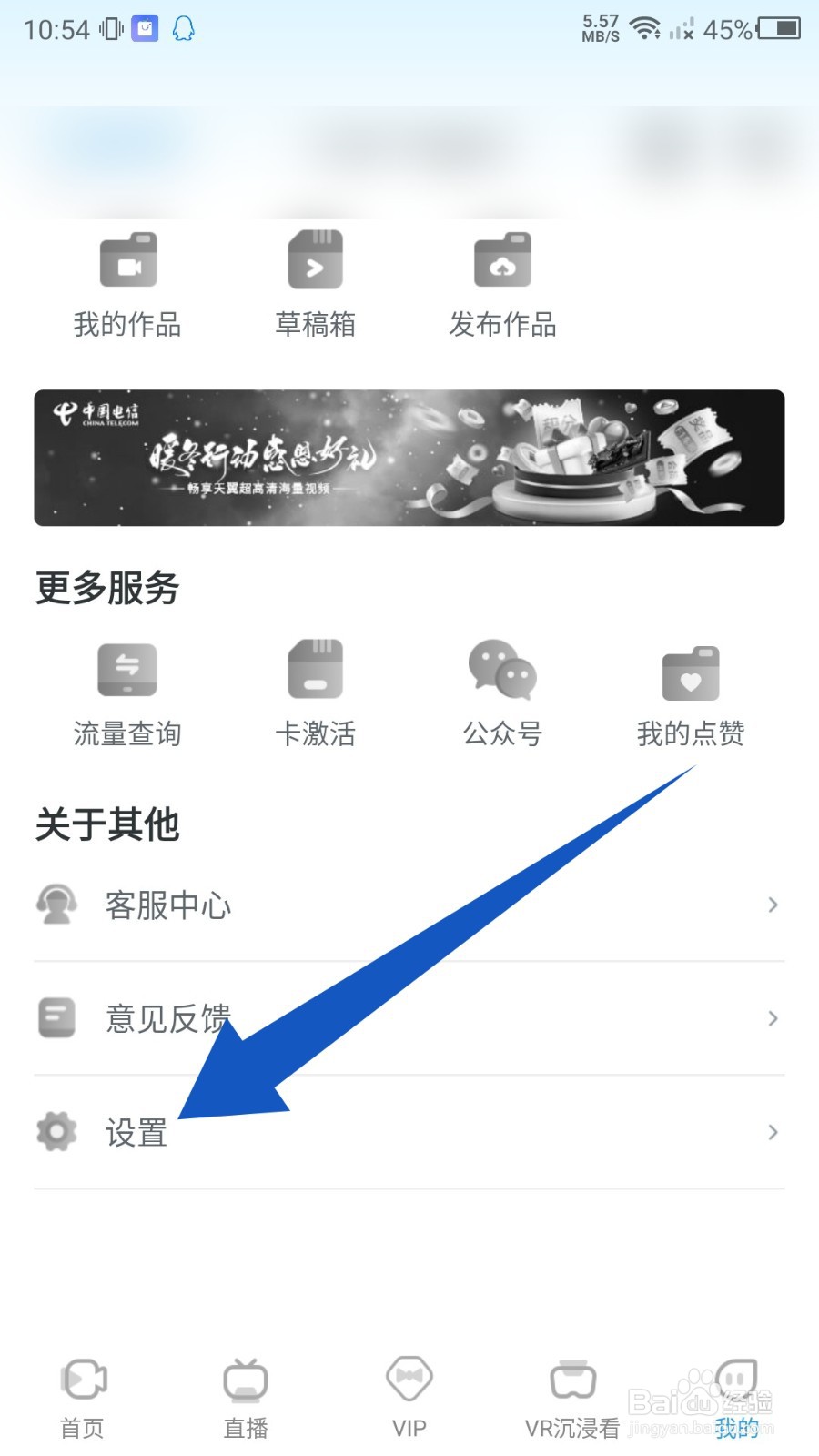Expand 设置 using its chevron

click(x=772, y=1132)
